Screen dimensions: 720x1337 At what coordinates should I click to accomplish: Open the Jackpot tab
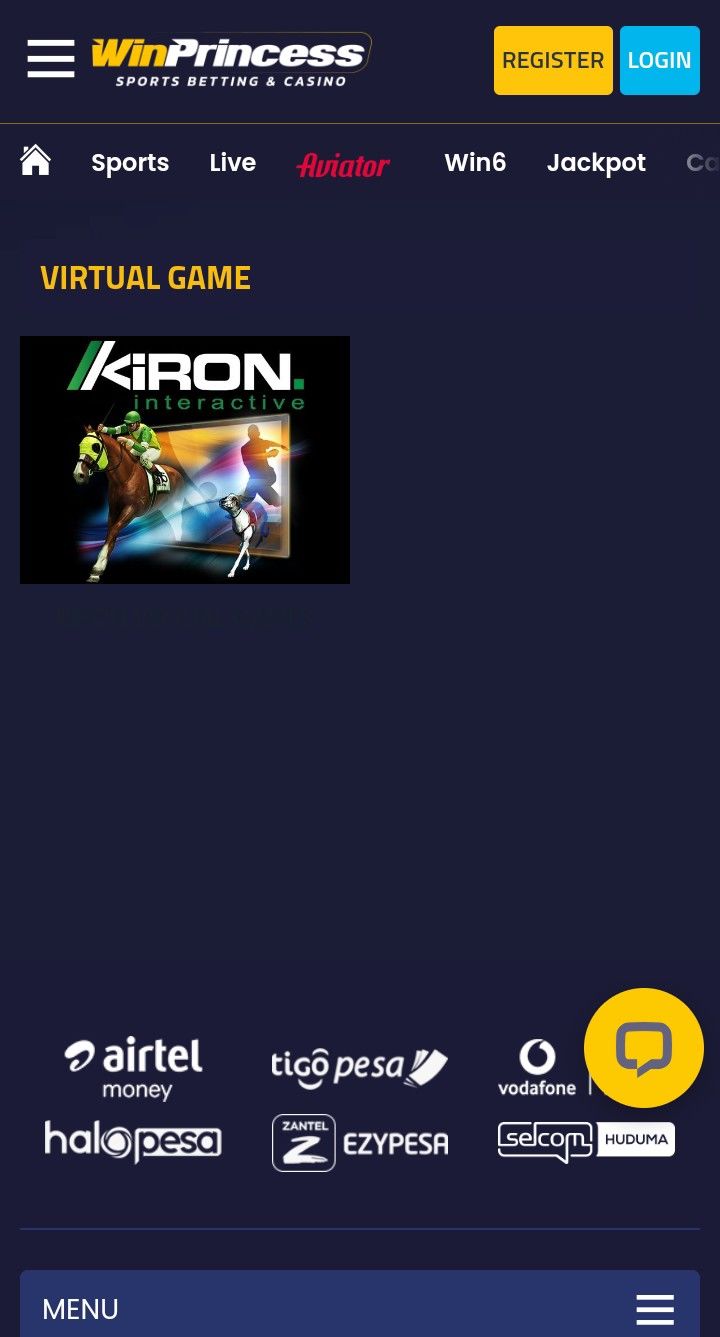tap(596, 163)
